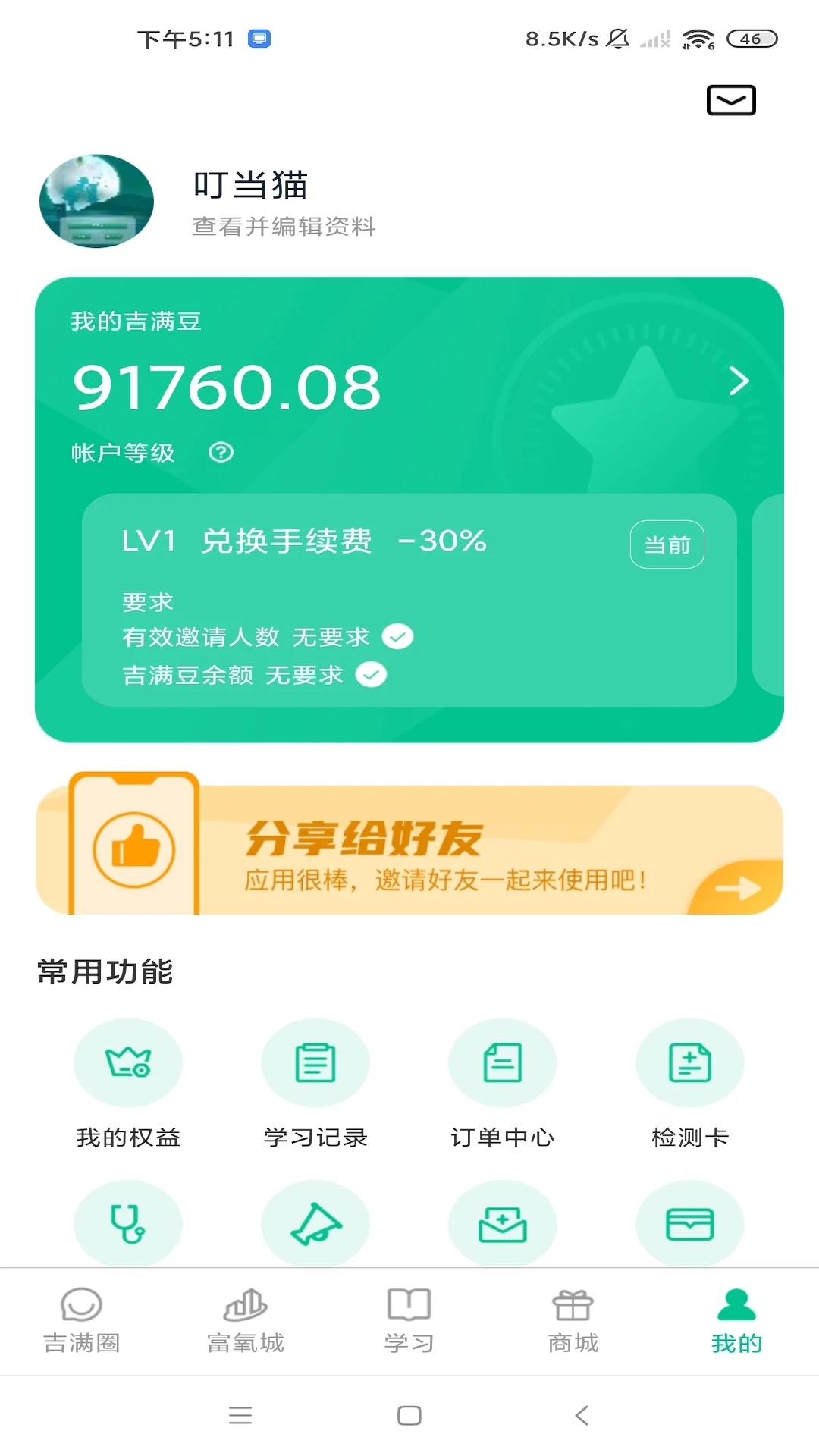Switch to the 吉满圈 tab
Screen dimensions: 819x1456
82,1321
